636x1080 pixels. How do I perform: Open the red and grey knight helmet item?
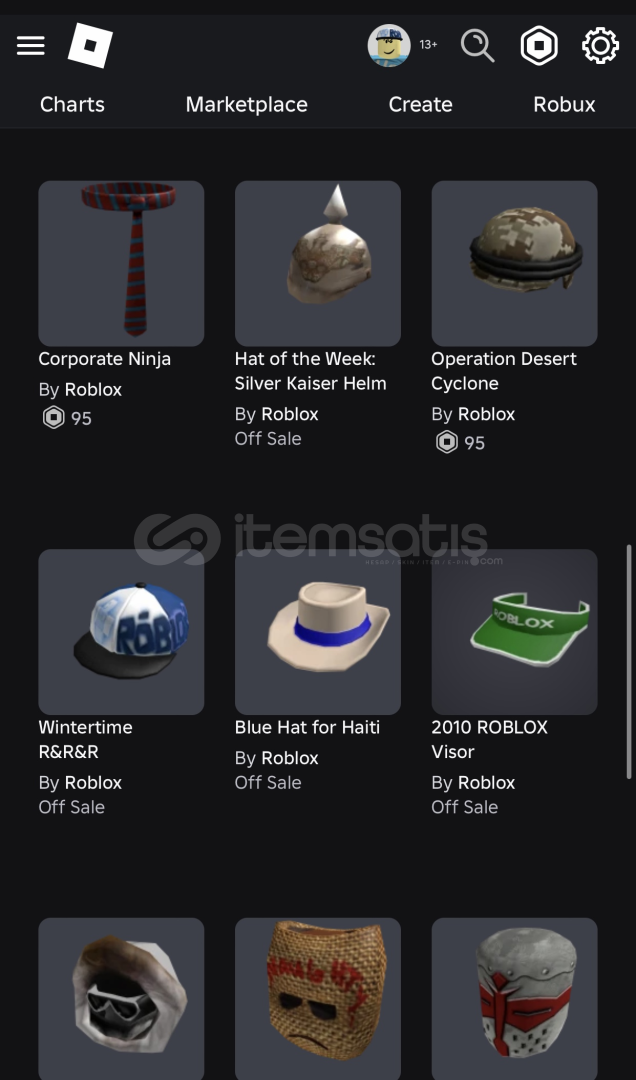[x=514, y=995]
